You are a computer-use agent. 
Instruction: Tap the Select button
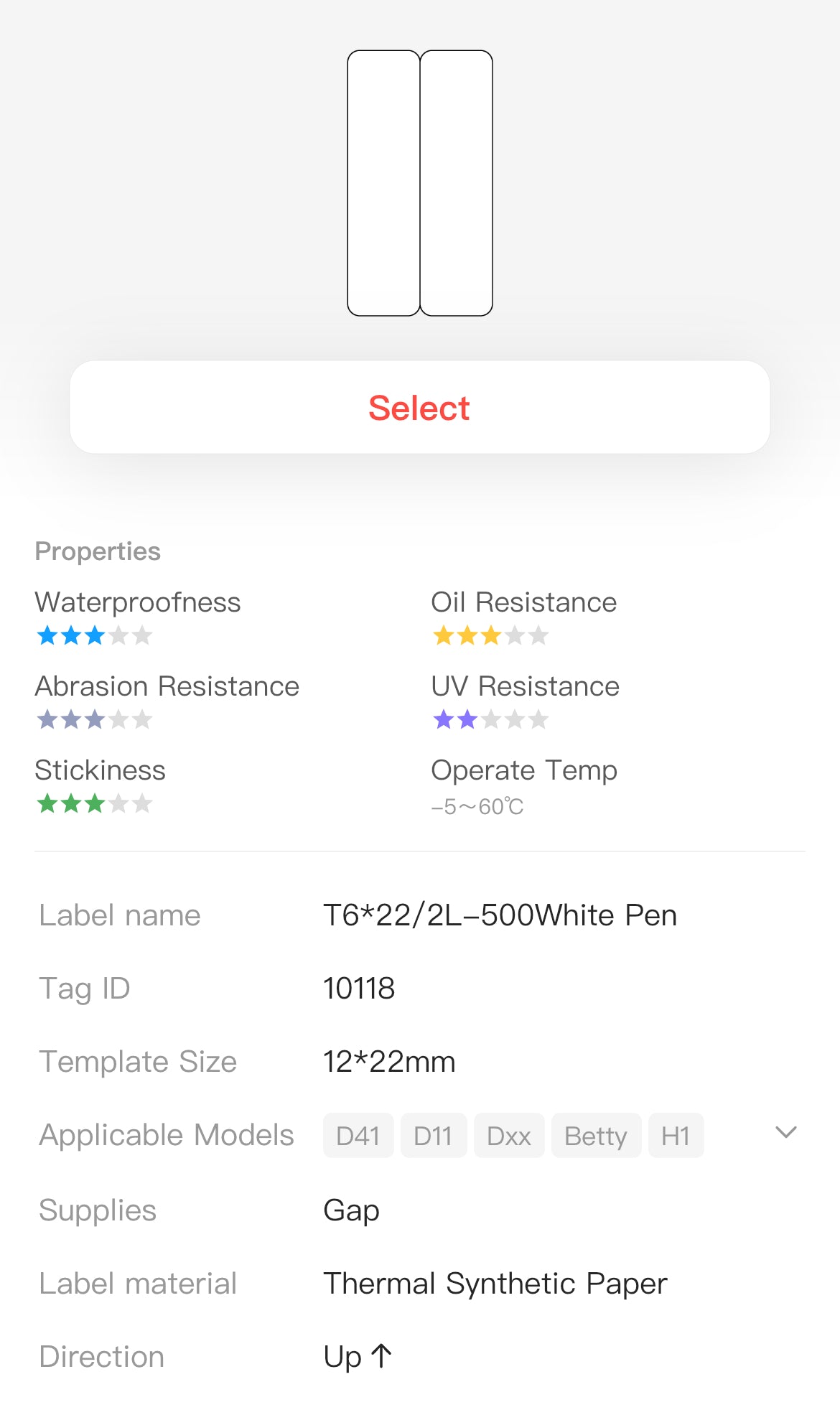(419, 407)
